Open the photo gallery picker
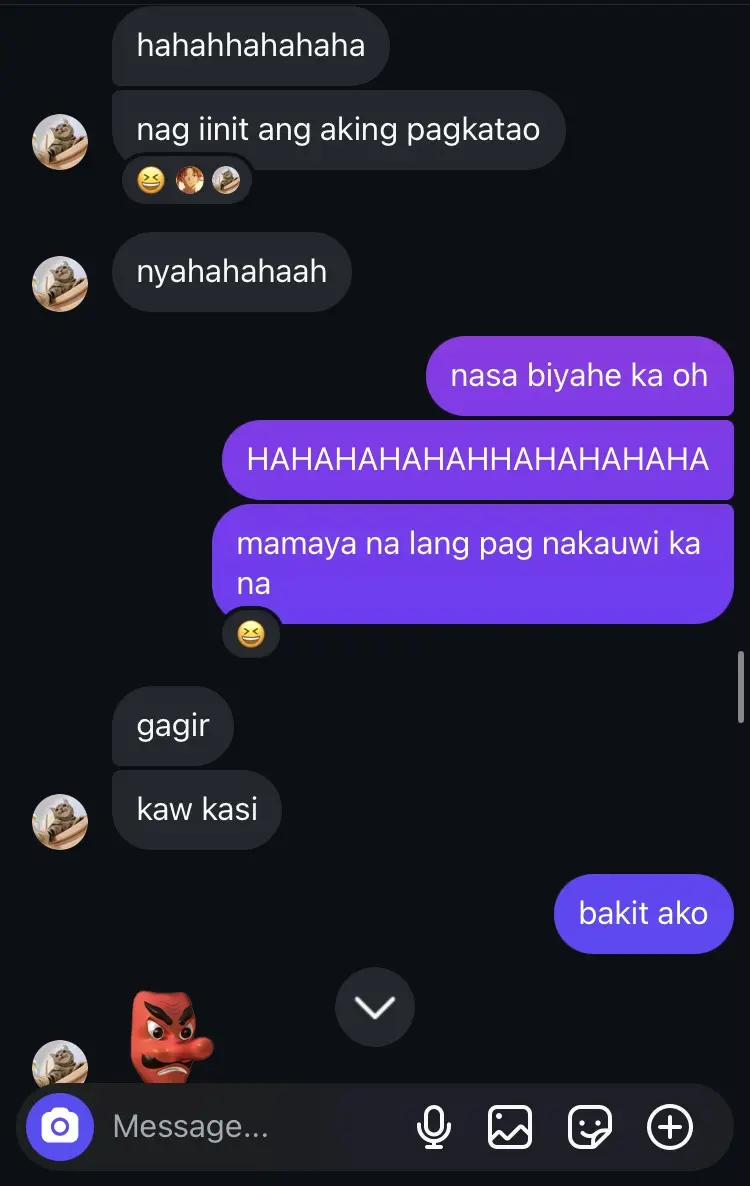 click(510, 1128)
